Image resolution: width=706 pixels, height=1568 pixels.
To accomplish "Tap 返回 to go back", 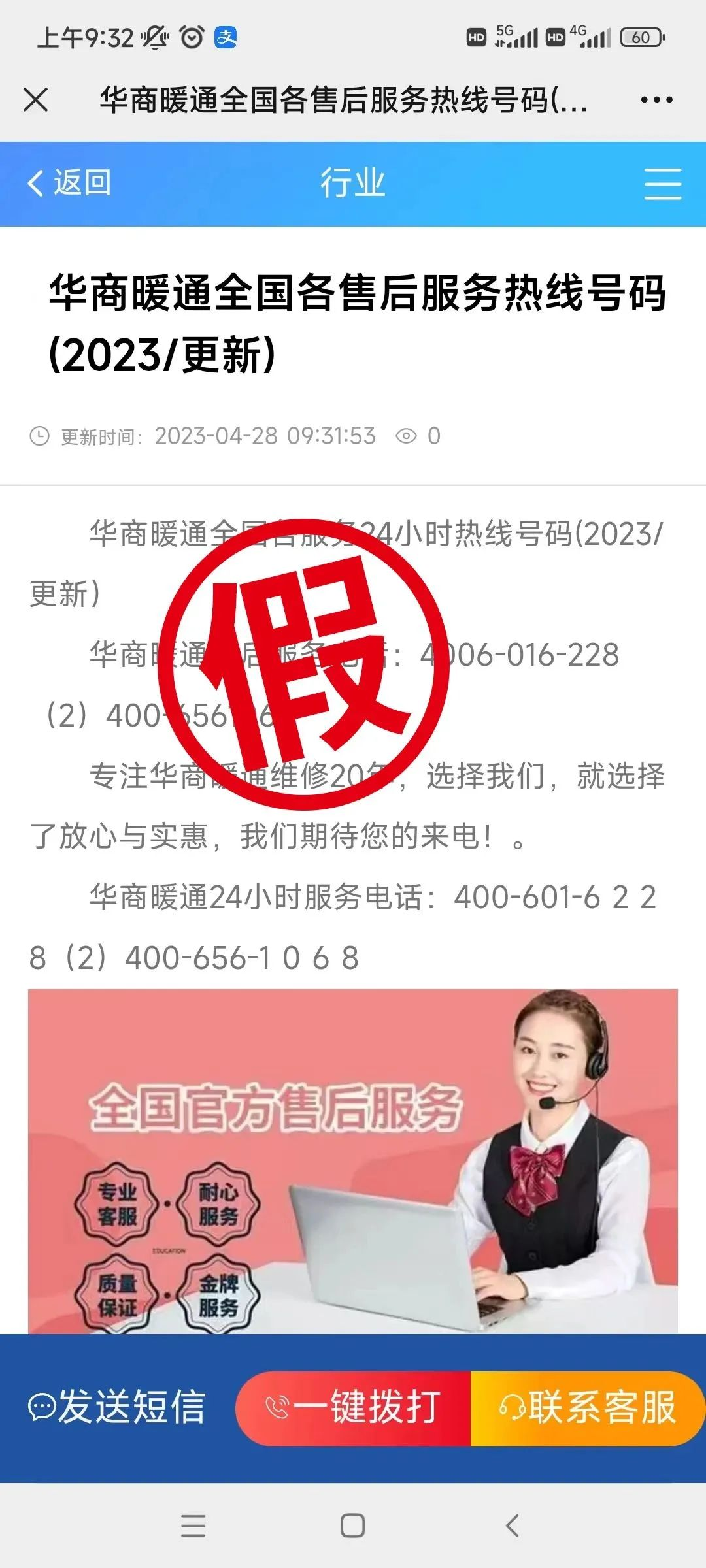I will (x=69, y=184).
